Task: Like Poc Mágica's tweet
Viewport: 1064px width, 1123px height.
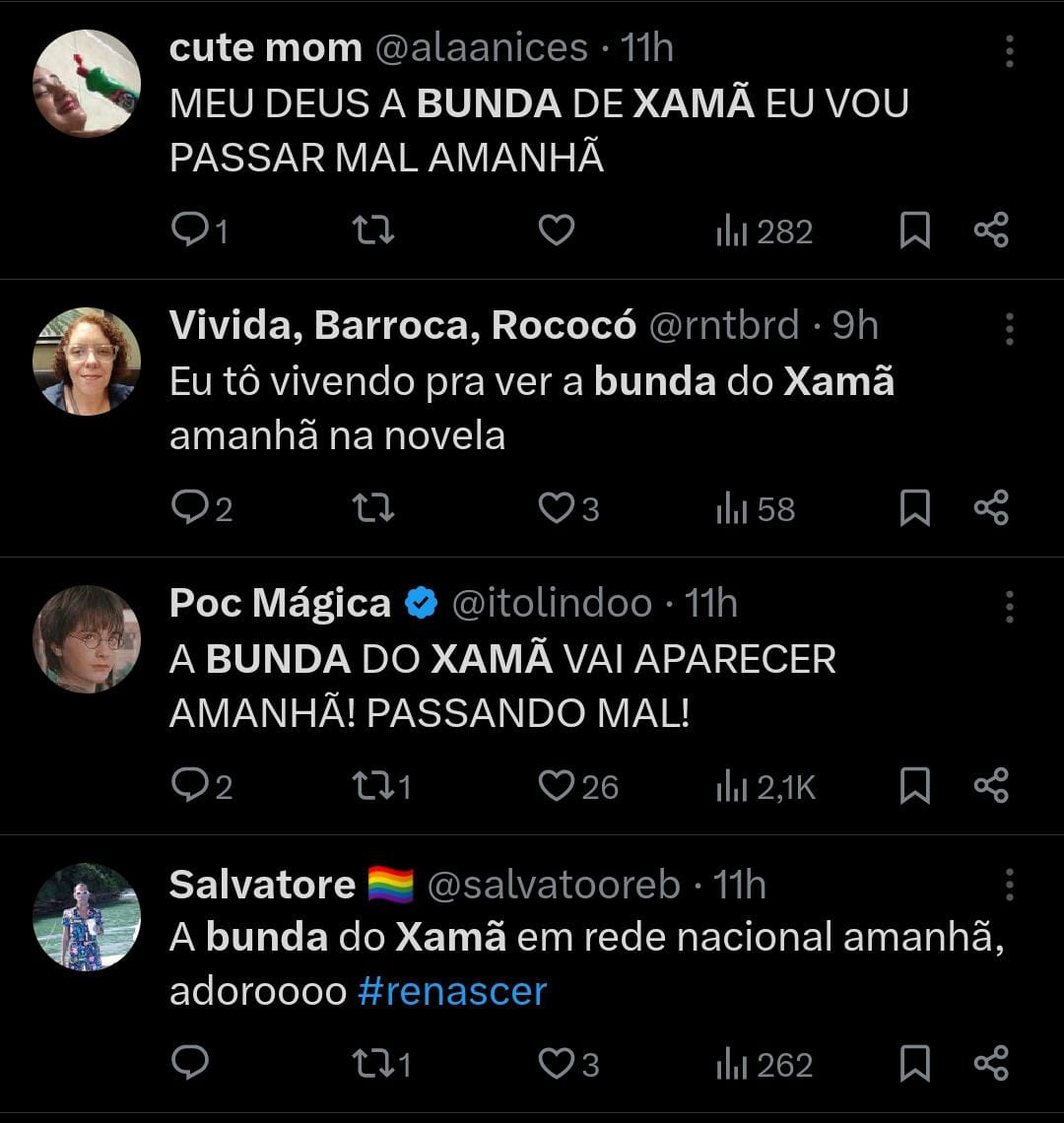Action: pos(557,786)
